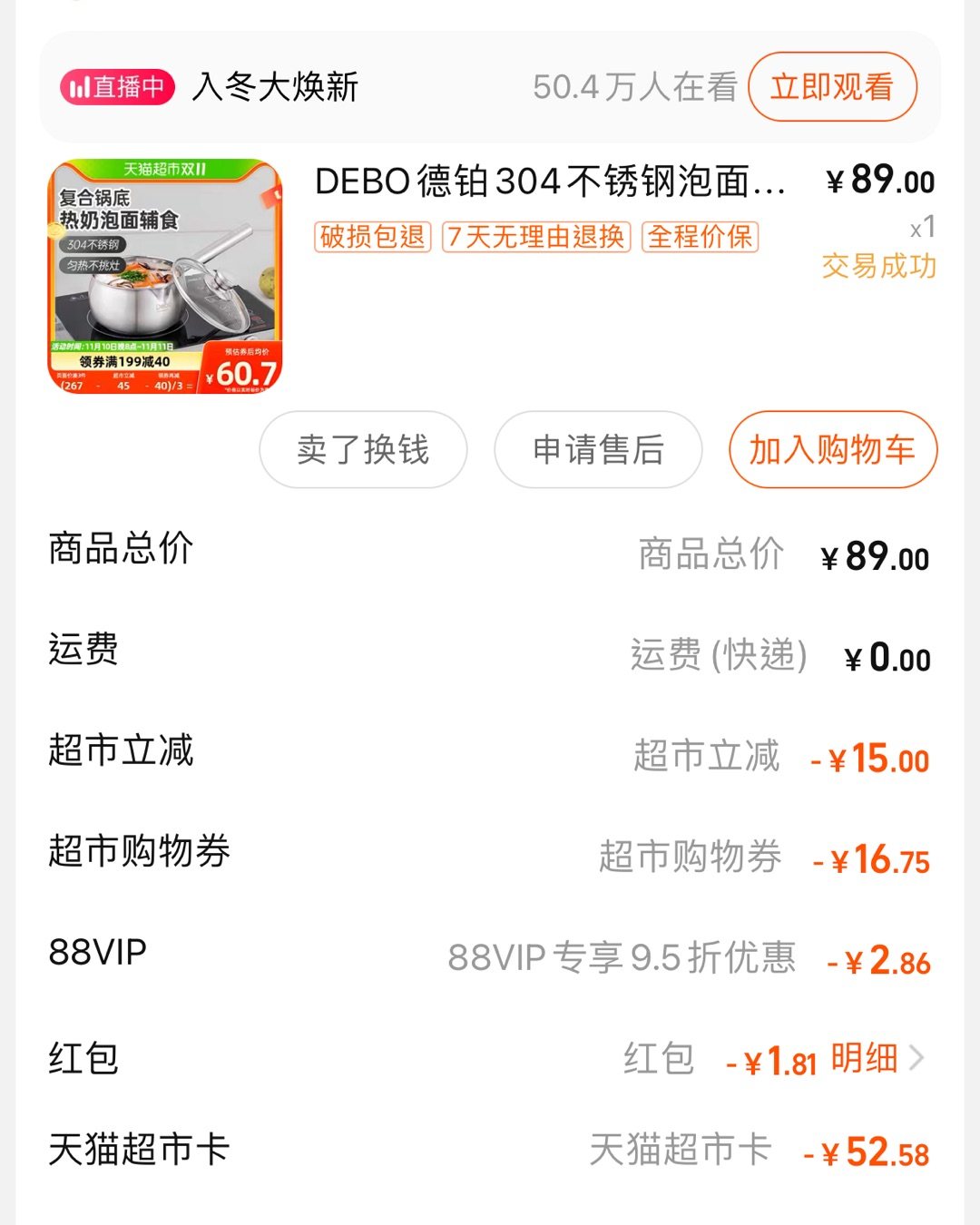
Task: Tap the 88VIP 9.5折 discount row
Action: 490,953
